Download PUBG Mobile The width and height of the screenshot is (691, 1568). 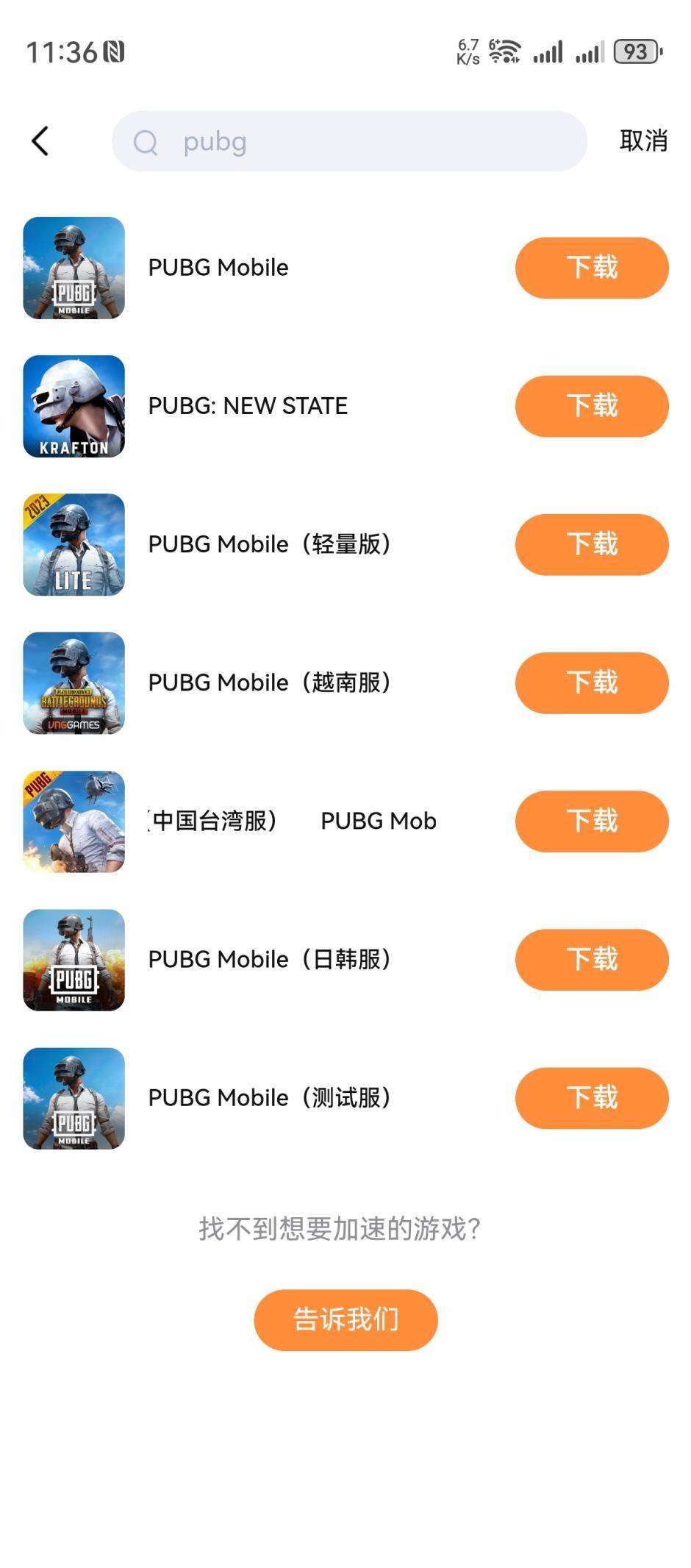[592, 268]
